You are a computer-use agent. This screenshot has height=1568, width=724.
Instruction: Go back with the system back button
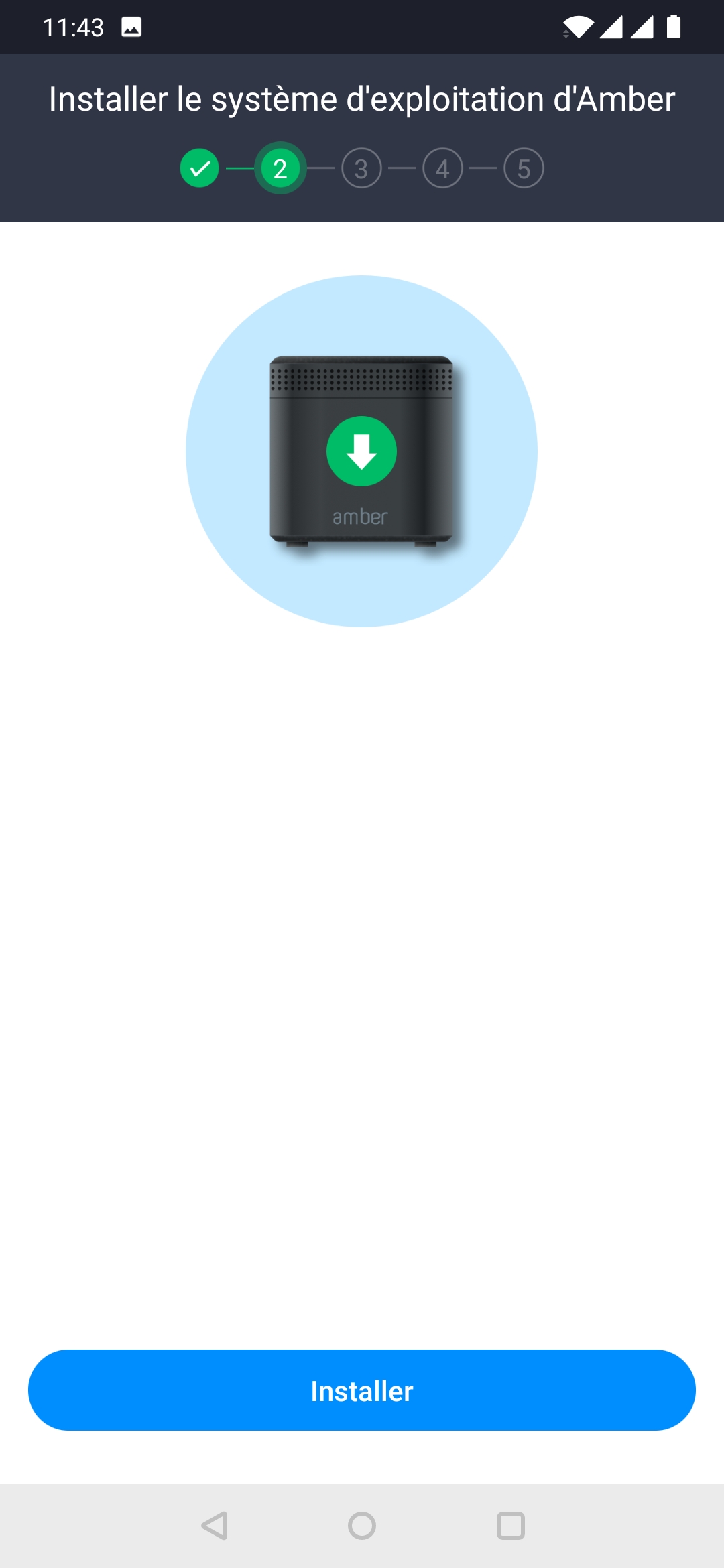pos(215,1526)
